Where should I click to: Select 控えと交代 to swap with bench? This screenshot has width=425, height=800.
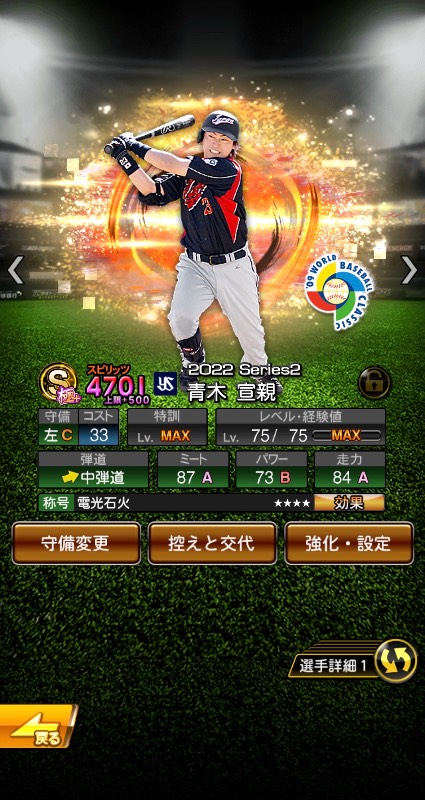(212, 543)
